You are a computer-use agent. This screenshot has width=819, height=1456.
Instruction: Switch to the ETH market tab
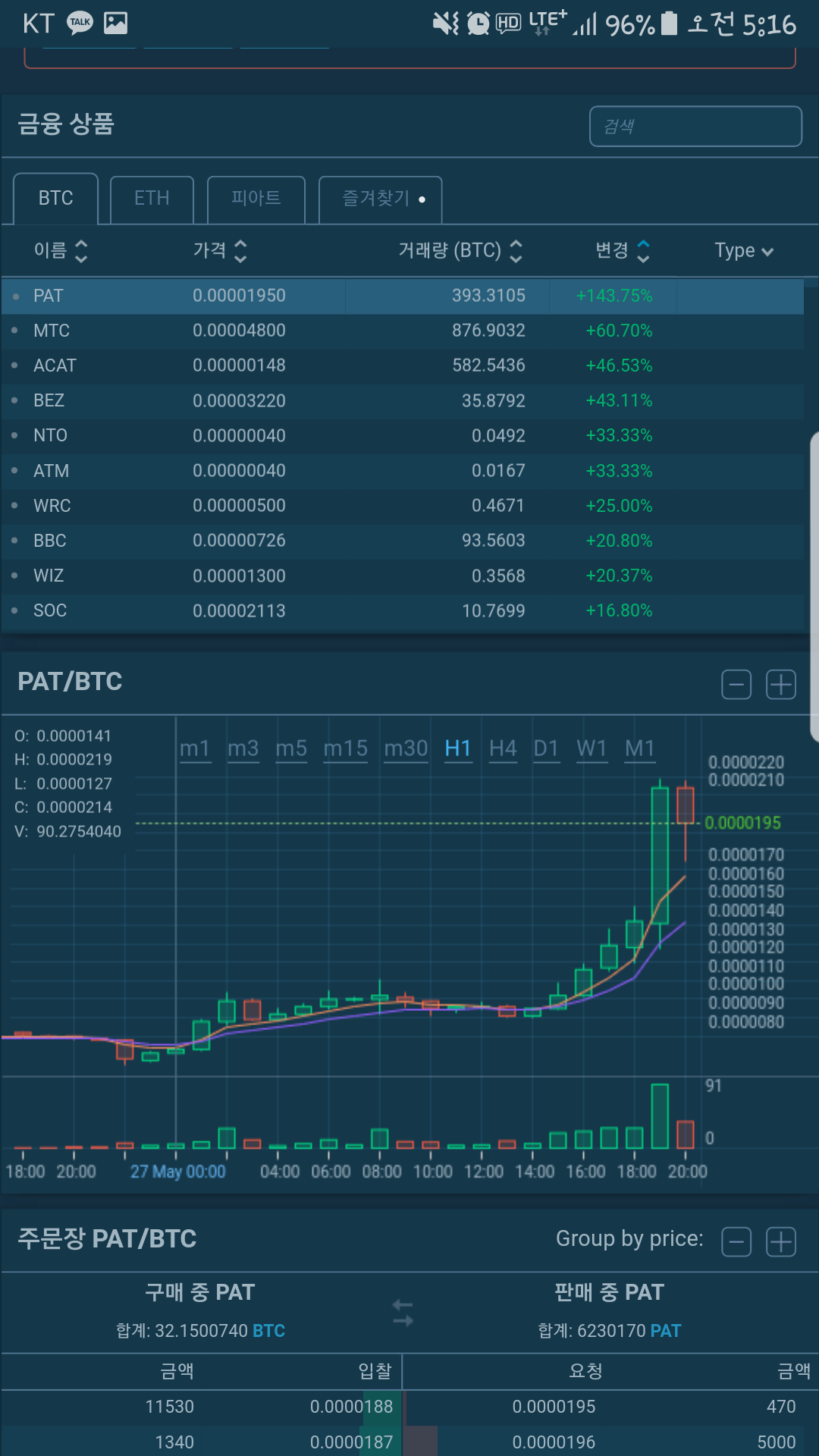click(x=152, y=199)
